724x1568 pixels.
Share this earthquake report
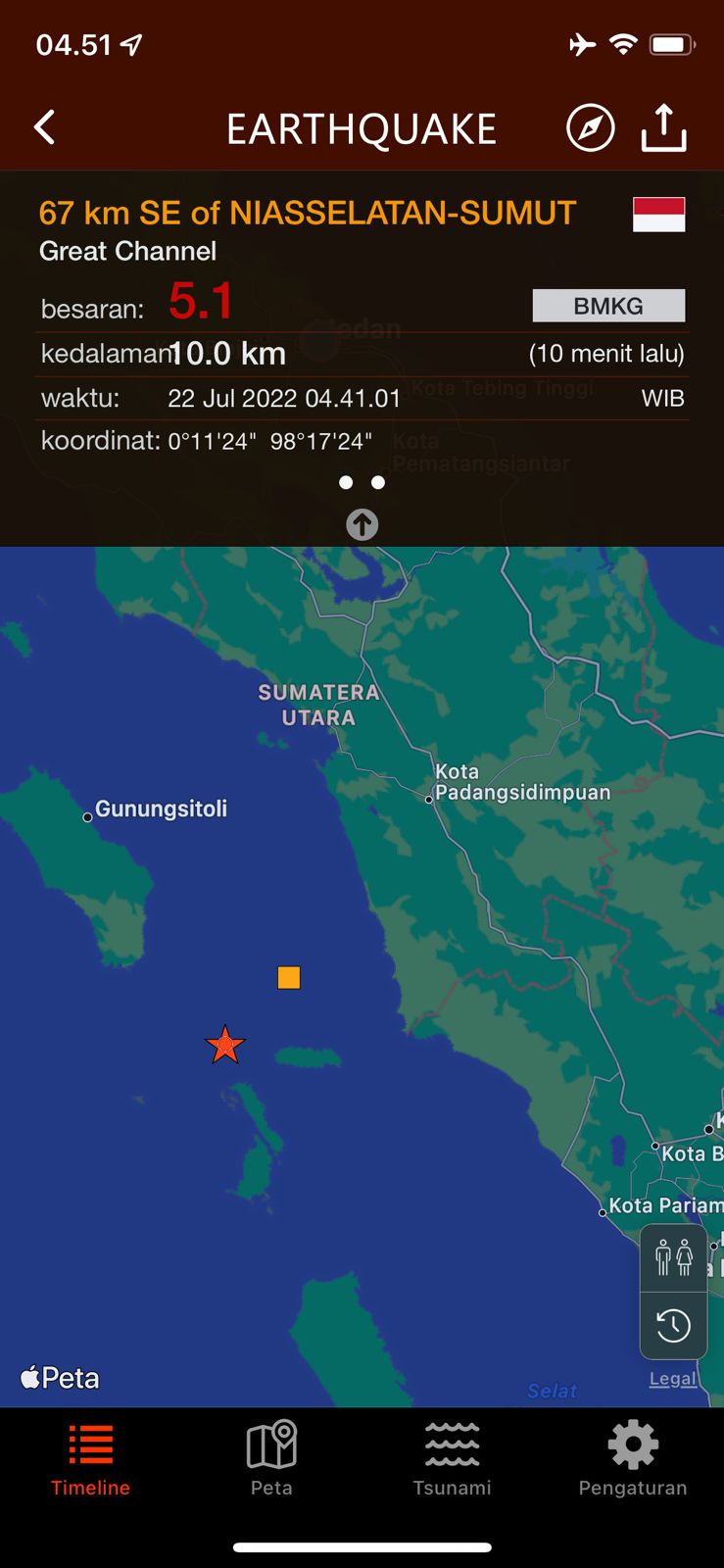coord(663,127)
